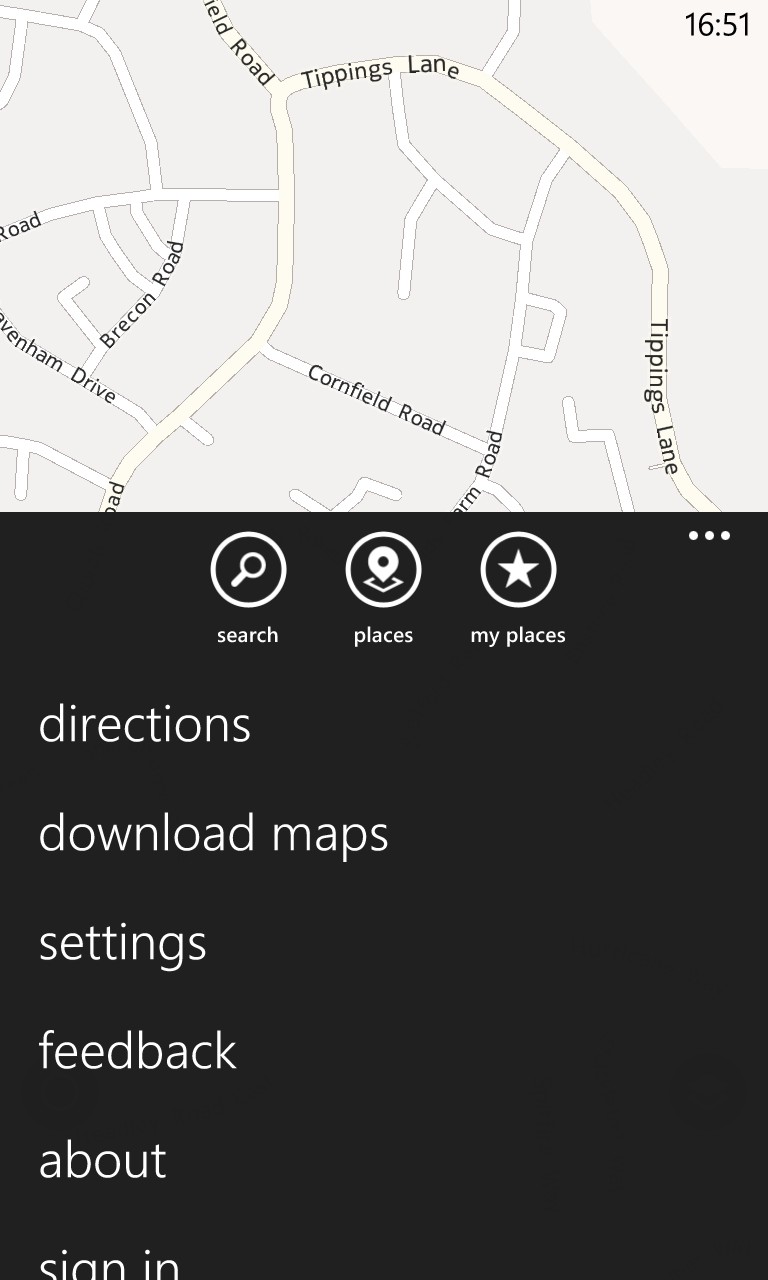Screen dimensions: 768x1280
Task: Open the places button
Action: point(383,569)
